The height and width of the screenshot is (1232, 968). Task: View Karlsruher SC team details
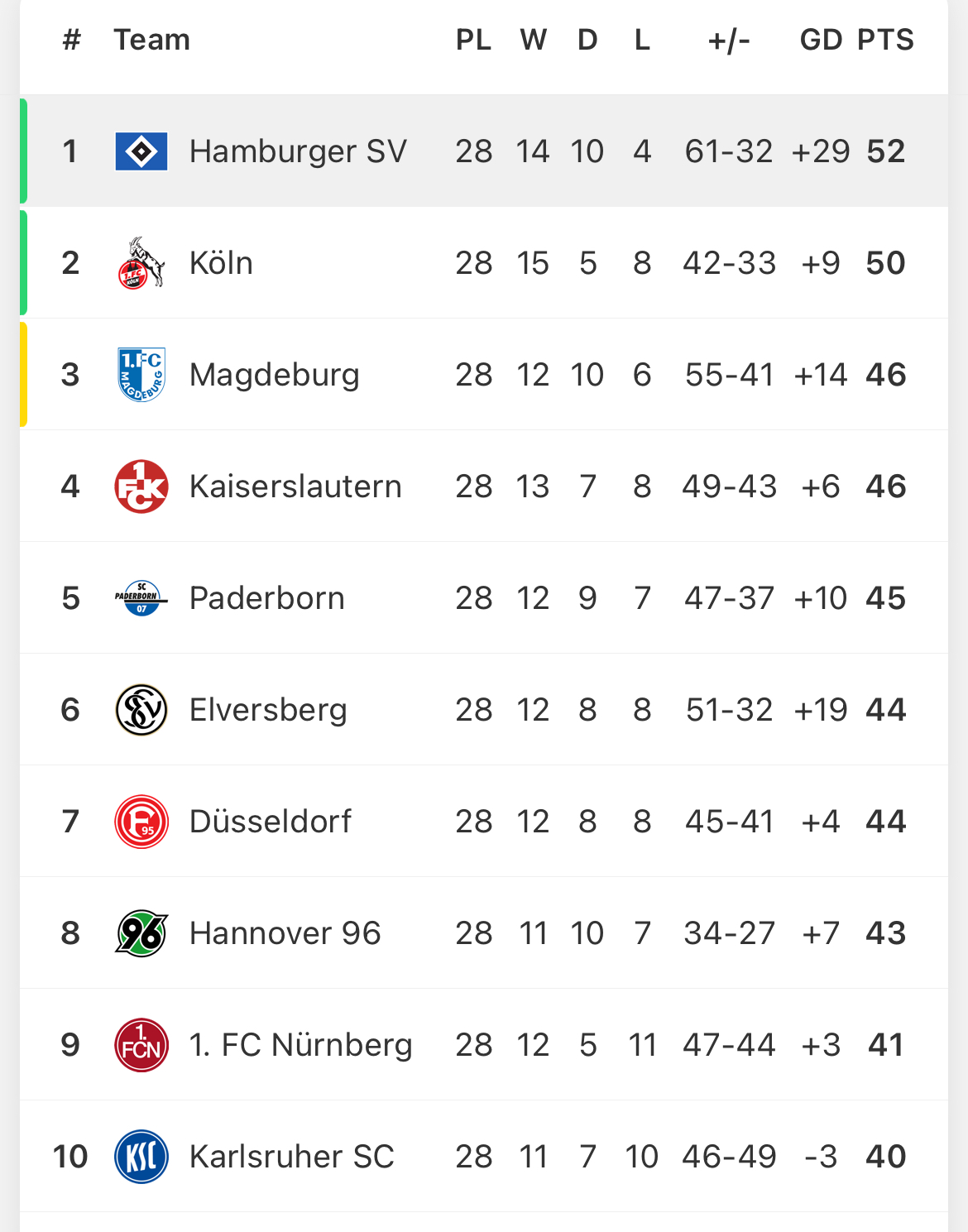point(291,1157)
